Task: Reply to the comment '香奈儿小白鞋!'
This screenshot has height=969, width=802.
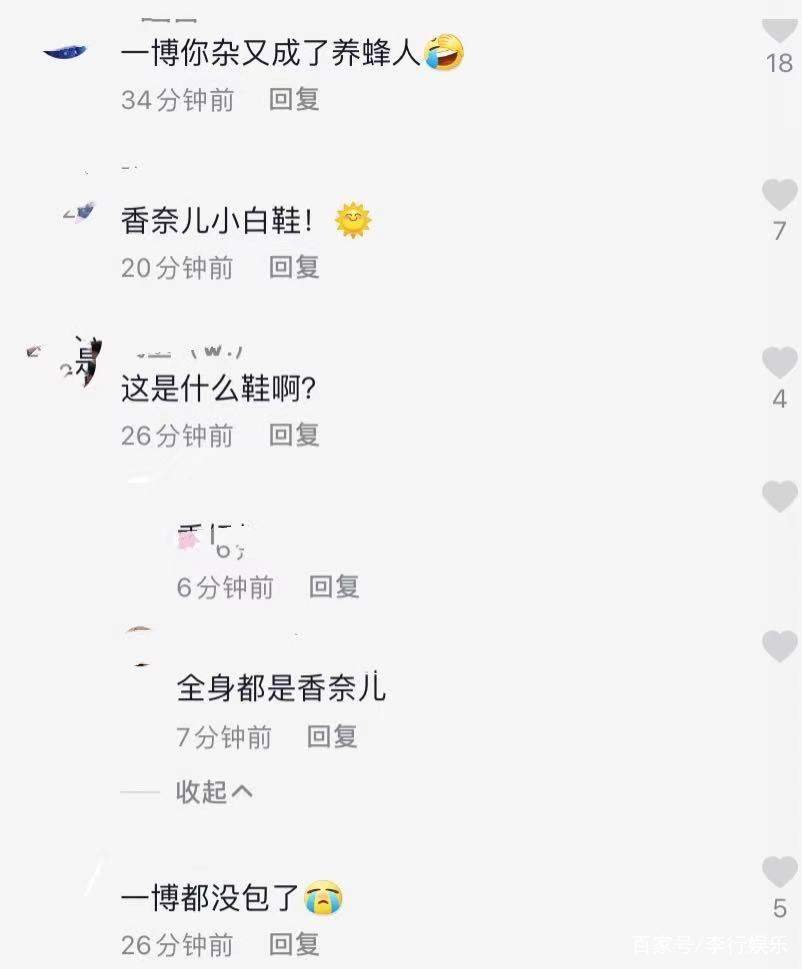Action: (294, 267)
